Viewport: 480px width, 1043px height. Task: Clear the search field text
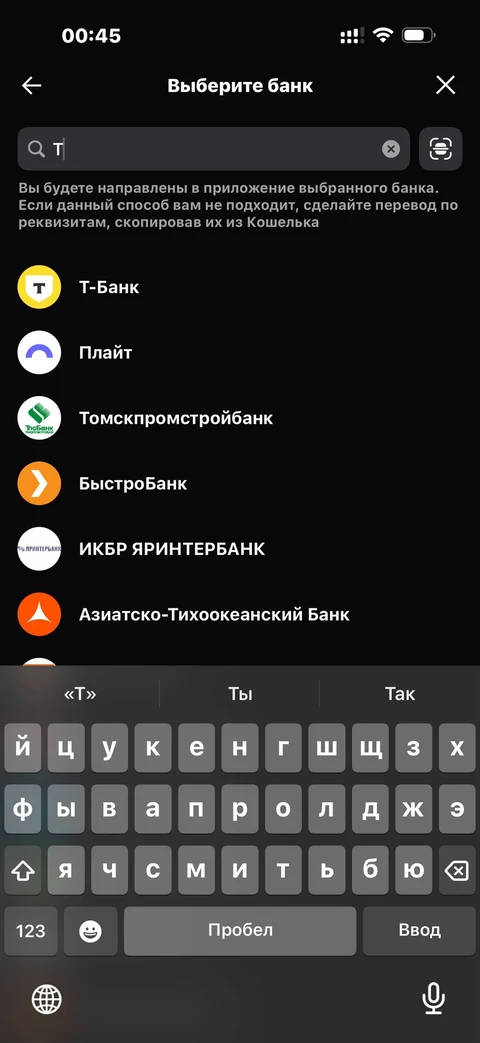391,149
